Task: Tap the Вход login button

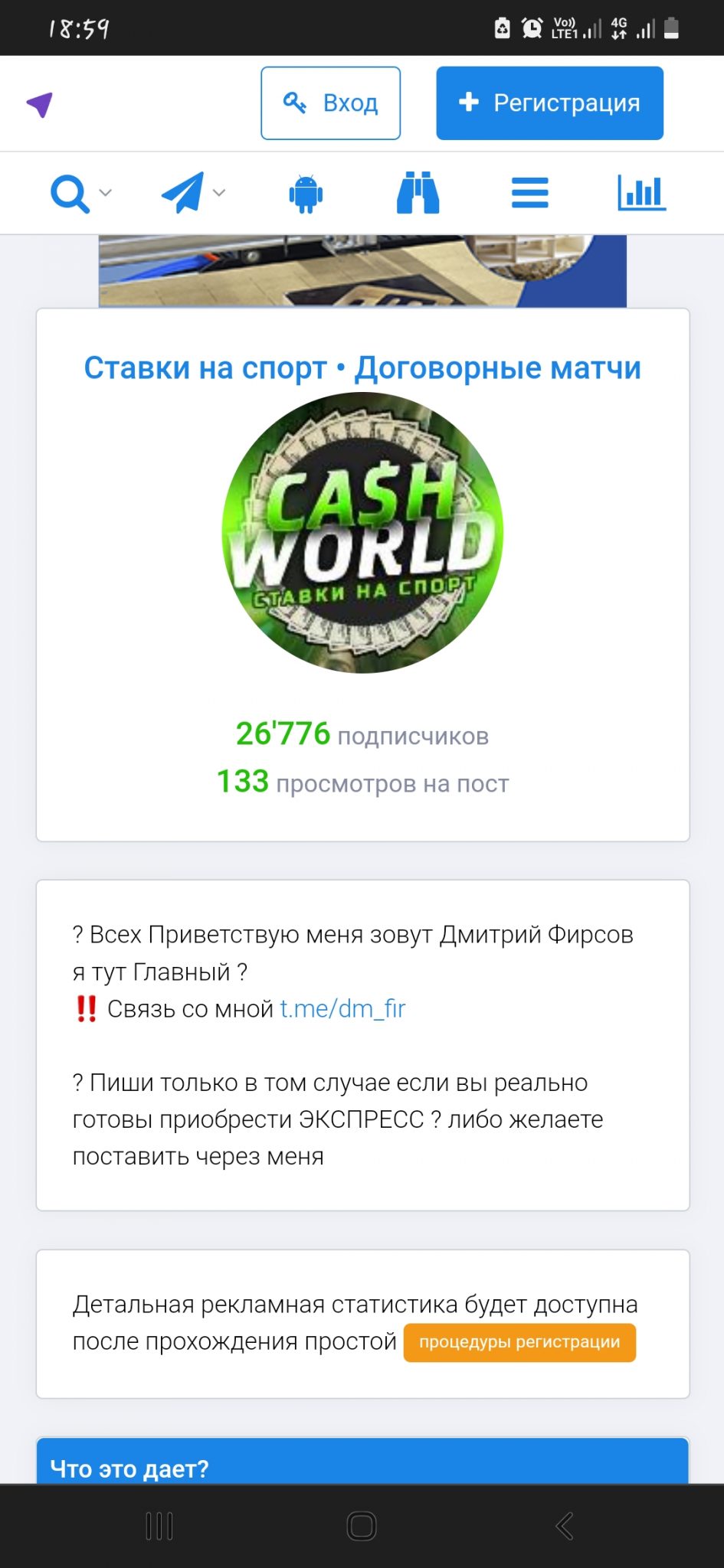Action: 330,103
